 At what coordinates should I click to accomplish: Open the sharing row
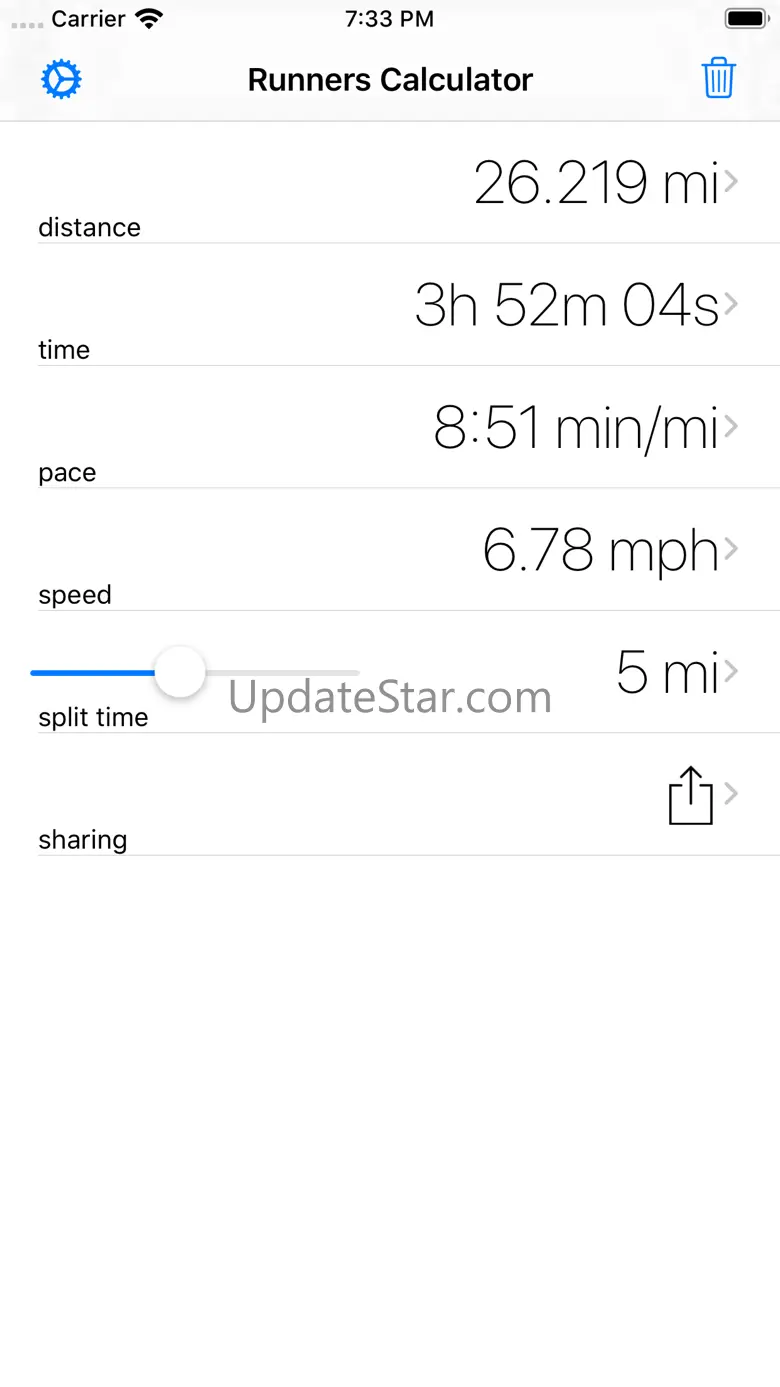tap(390, 795)
